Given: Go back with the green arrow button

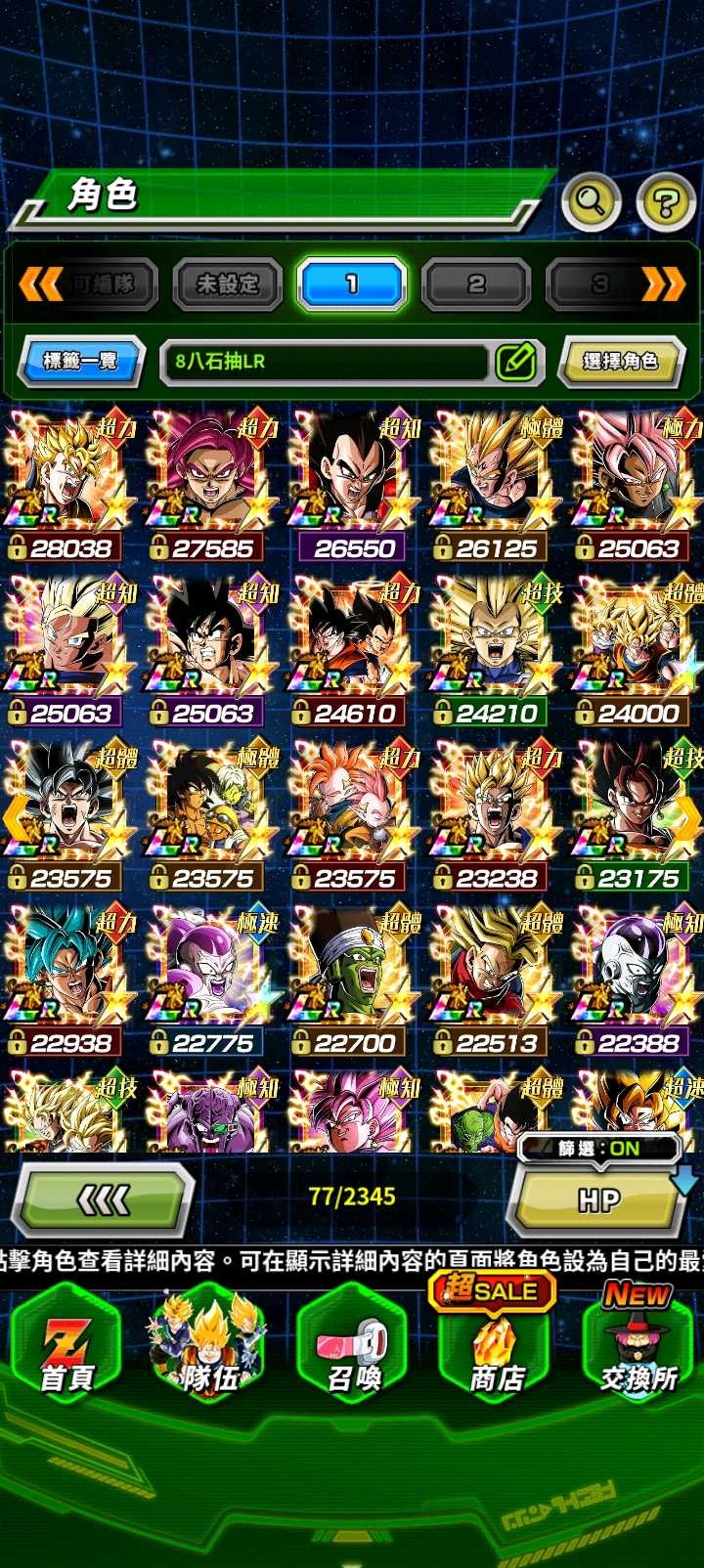Looking at the screenshot, I should click(105, 1198).
